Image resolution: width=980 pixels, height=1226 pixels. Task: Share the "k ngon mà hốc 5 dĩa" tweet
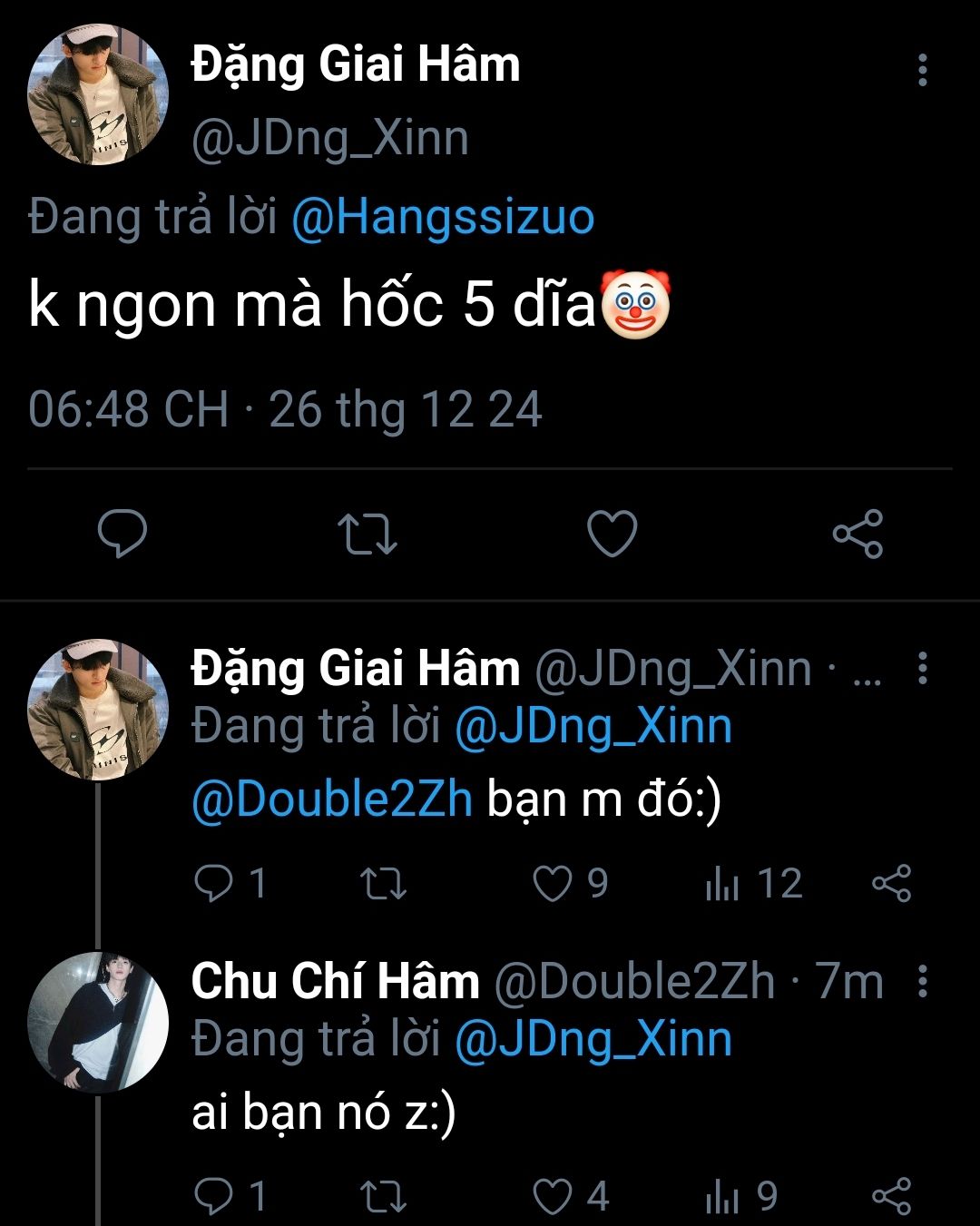pos(857,534)
